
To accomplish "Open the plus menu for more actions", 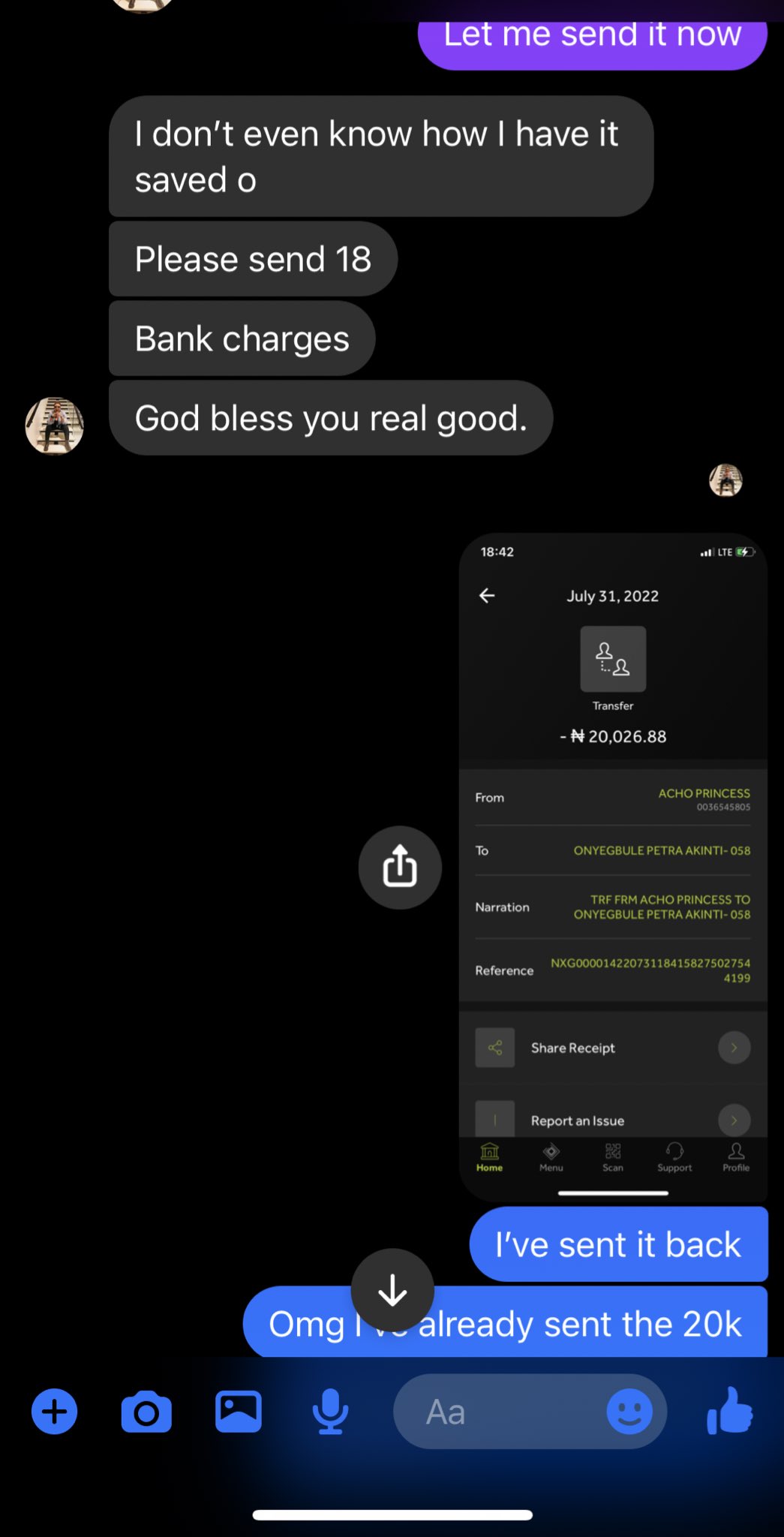I will point(54,1412).
